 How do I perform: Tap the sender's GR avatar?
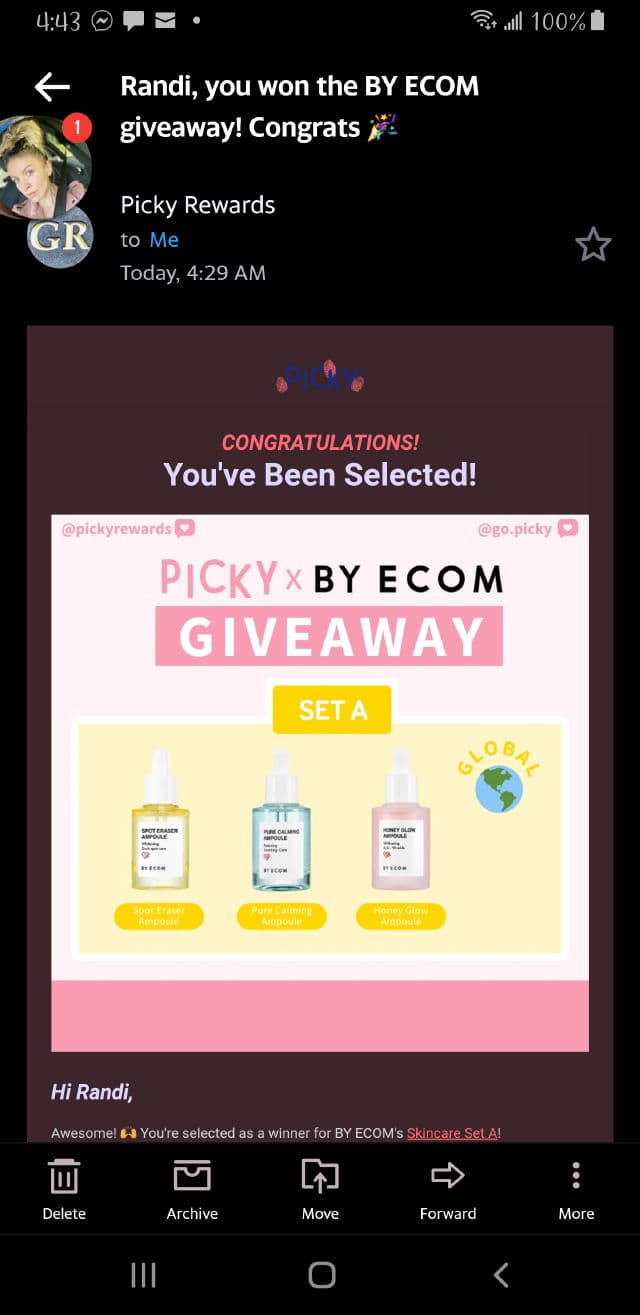pos(60,236)
